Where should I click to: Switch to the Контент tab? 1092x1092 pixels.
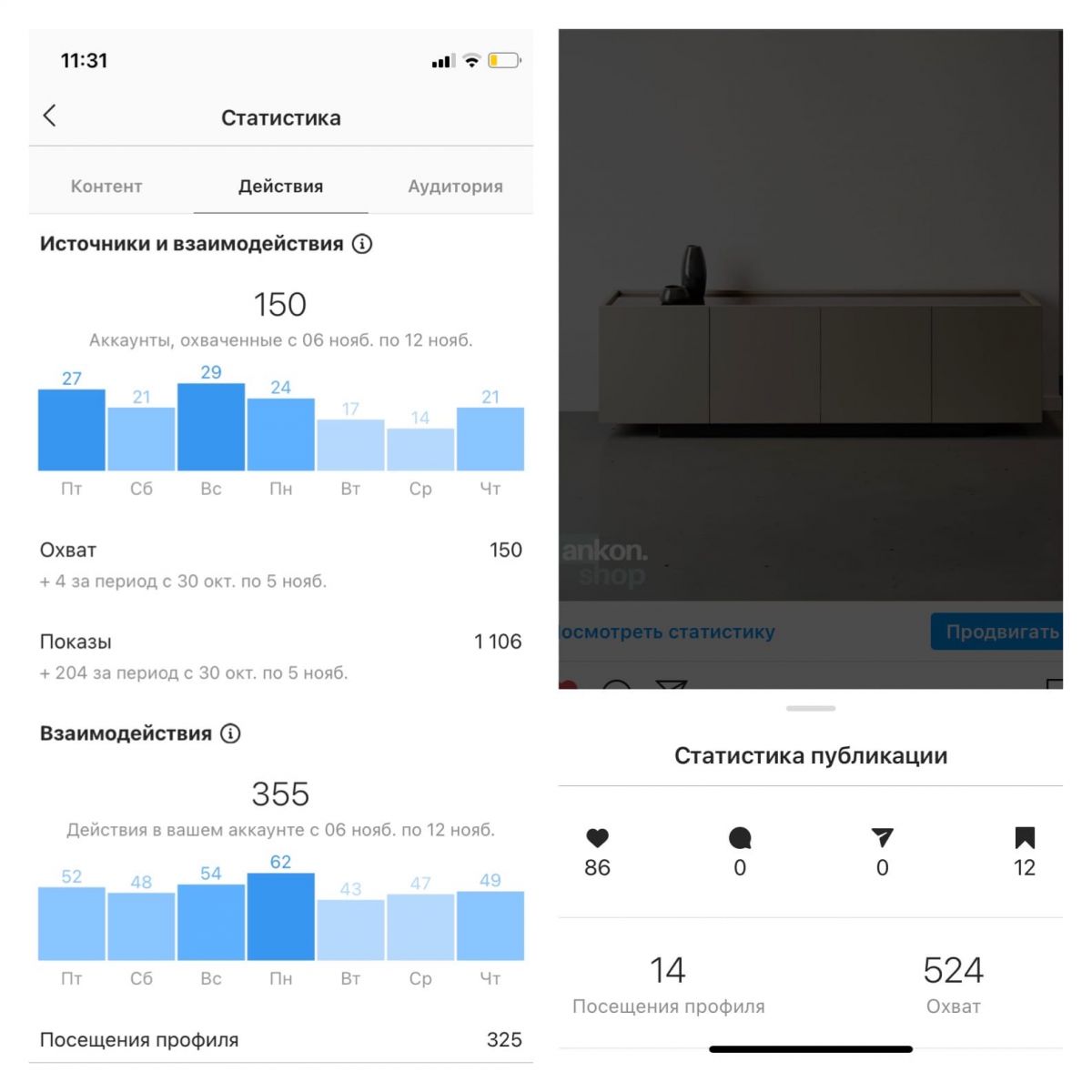[106, 187]
